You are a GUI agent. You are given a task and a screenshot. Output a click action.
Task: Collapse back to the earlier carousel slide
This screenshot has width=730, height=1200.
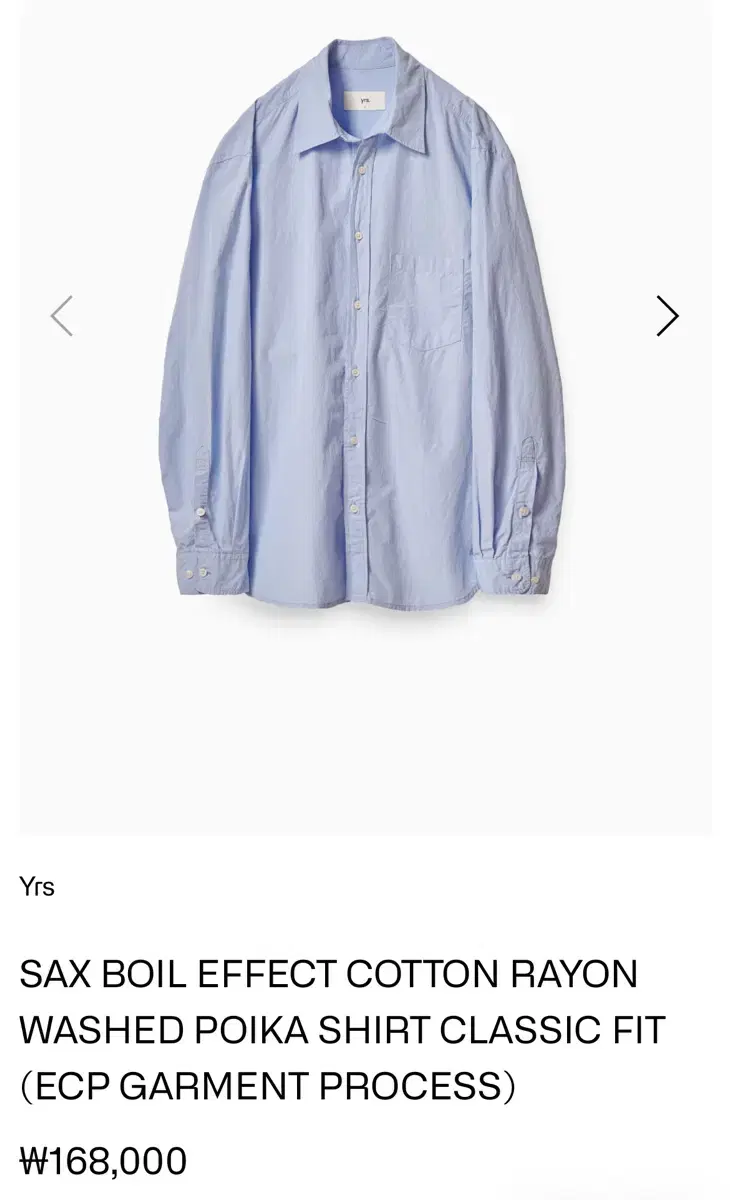(63, 315)
